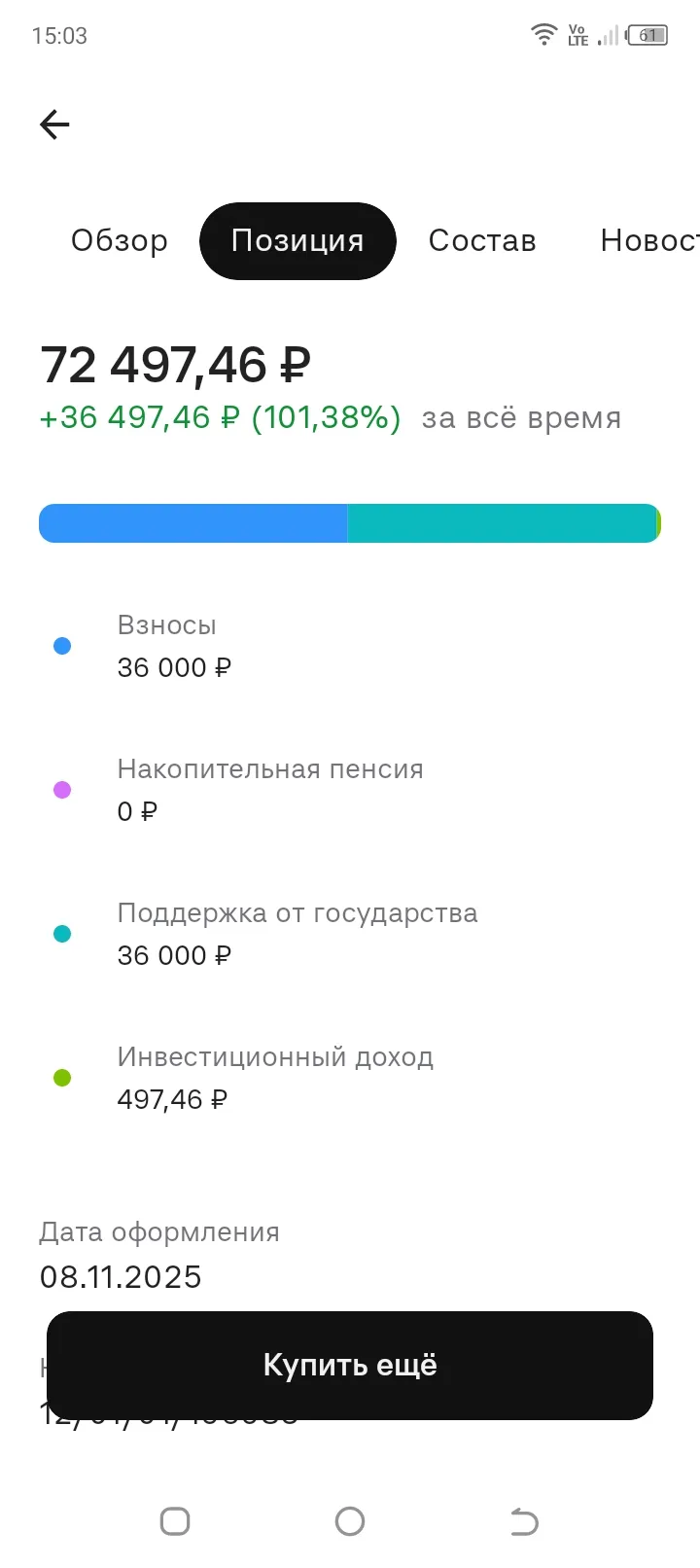Open the system recent apps button
Viewport: 700px width, 1568px height.
point(175,1521)
